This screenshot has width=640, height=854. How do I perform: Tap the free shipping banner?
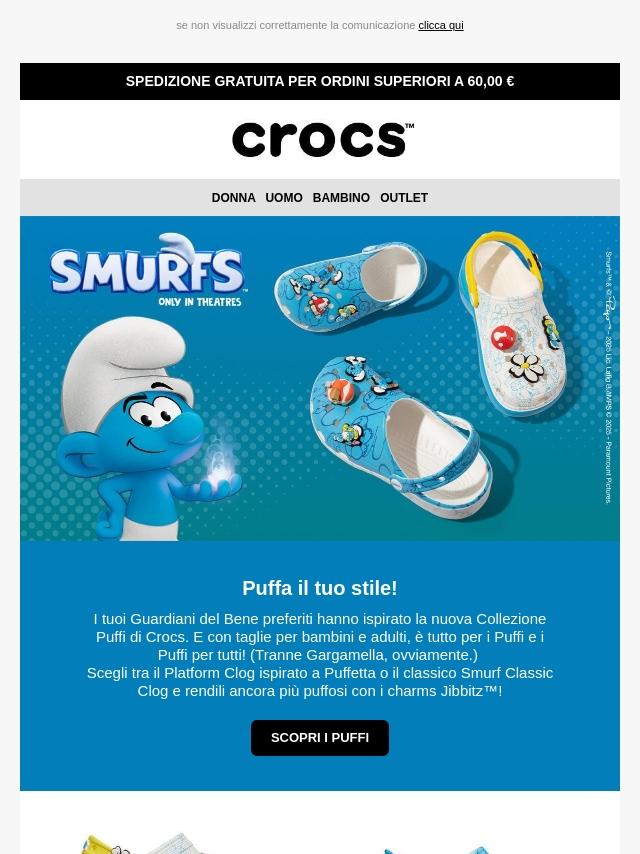coord(320,82)
